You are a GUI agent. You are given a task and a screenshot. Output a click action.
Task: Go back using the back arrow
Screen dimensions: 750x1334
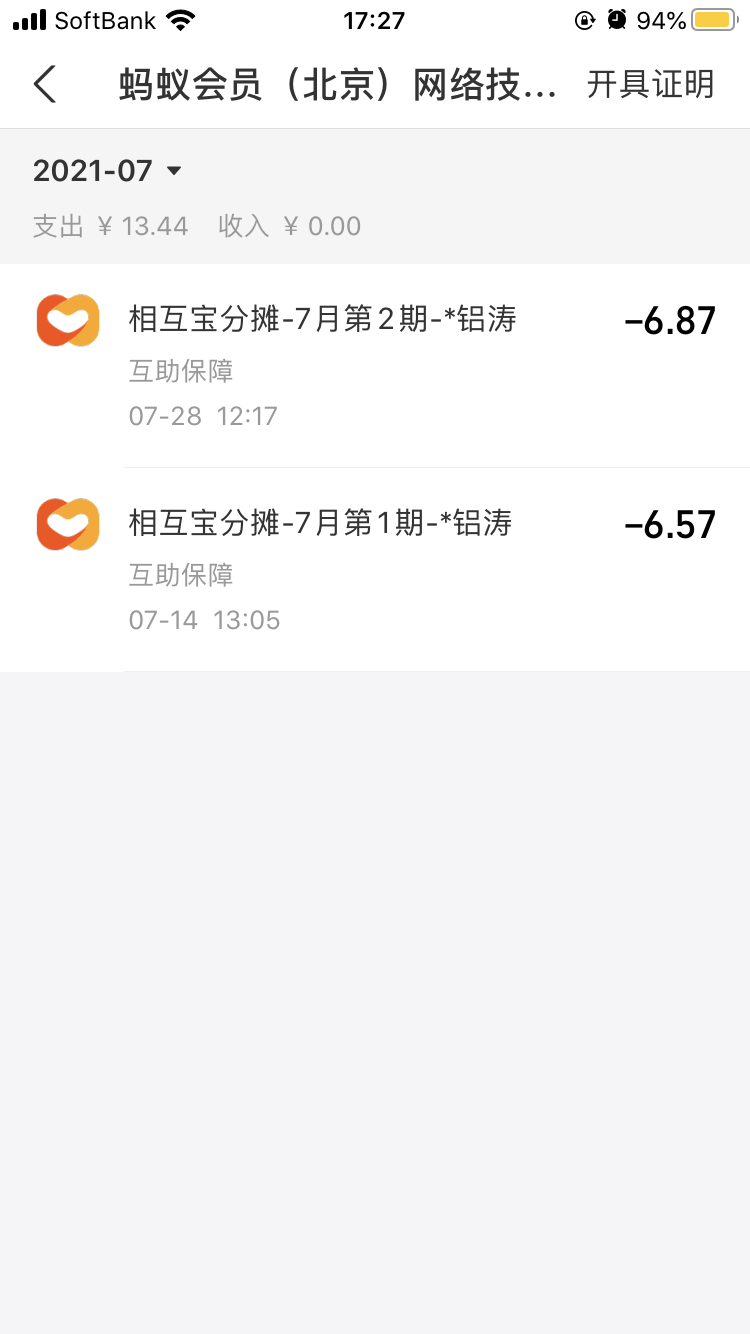[45, 85]
